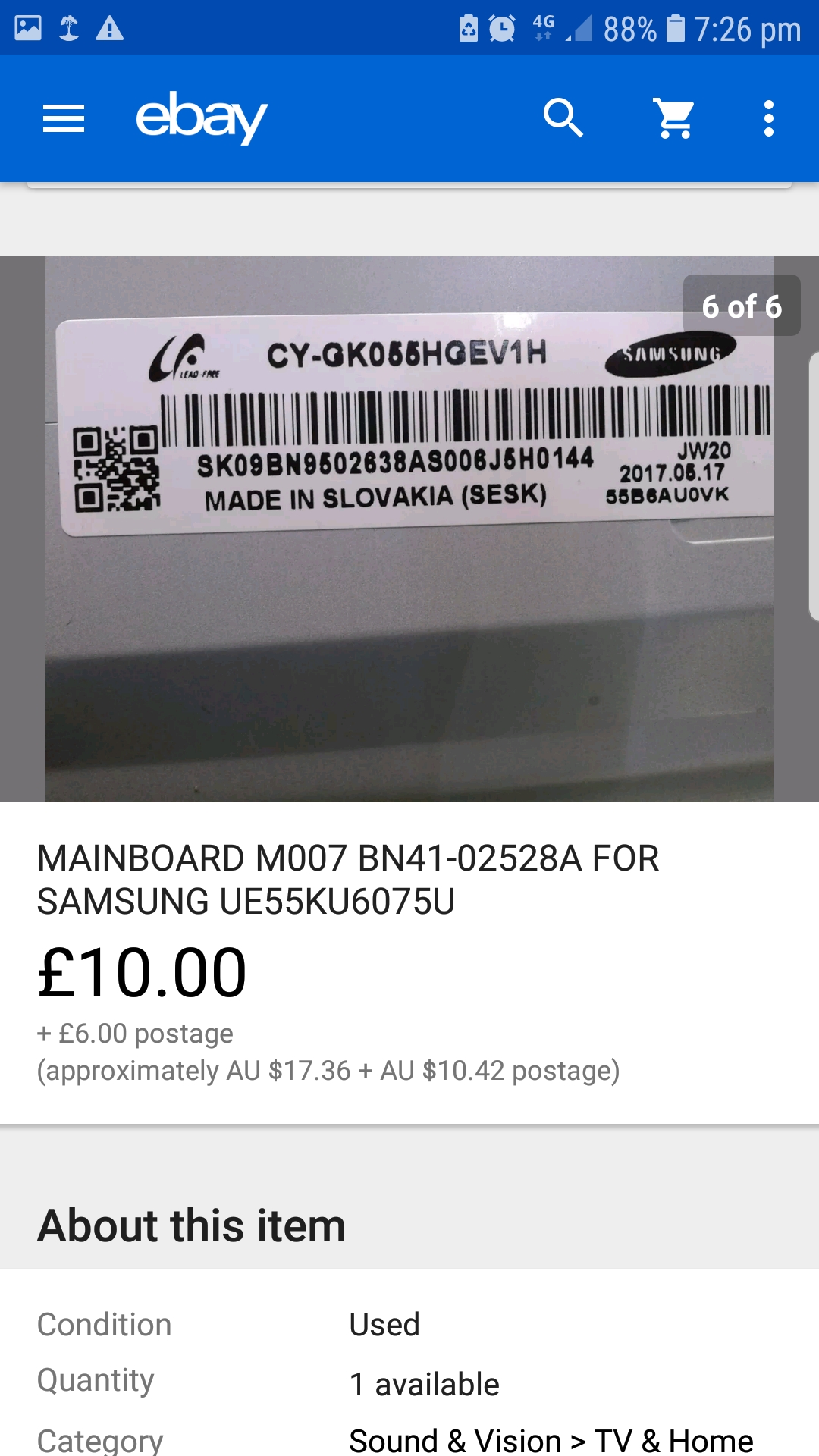Go to the eBay home logo
The image size is (819, 1456).
tap(201, 117)
